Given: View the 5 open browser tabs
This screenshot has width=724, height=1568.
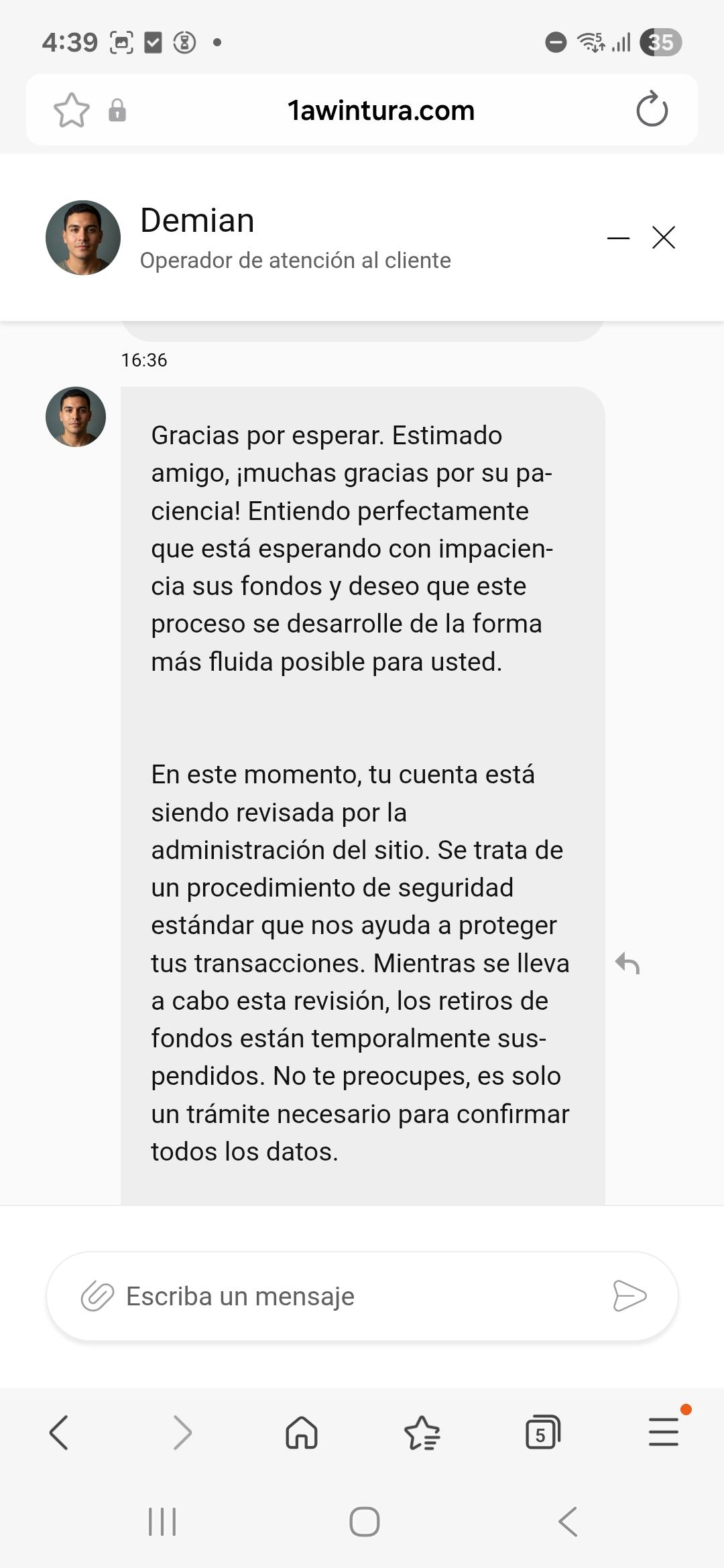Looking at the screenshot, I should click(x=542, y=1433).
